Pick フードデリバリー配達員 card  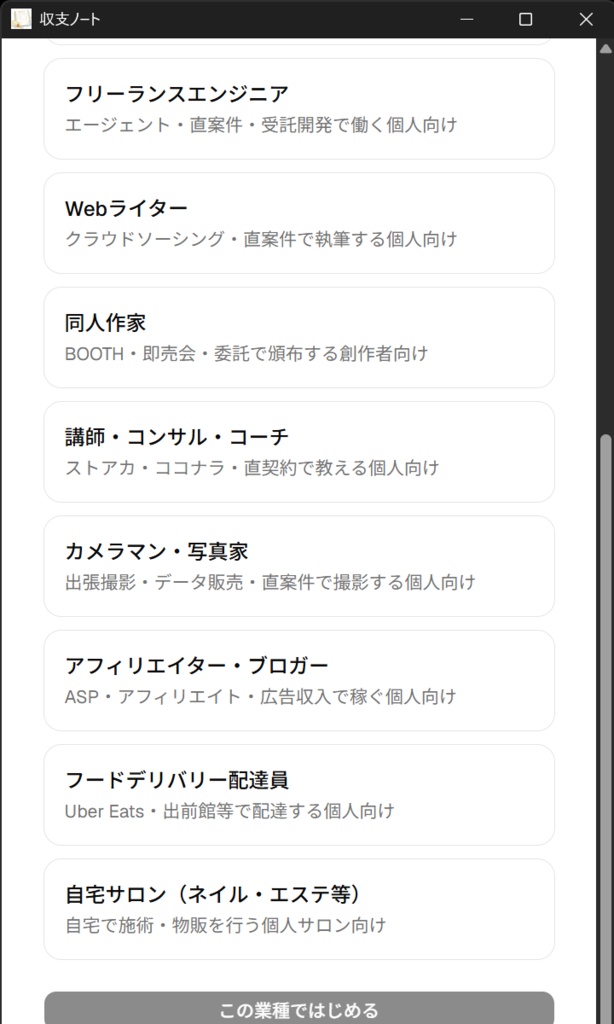299,795
